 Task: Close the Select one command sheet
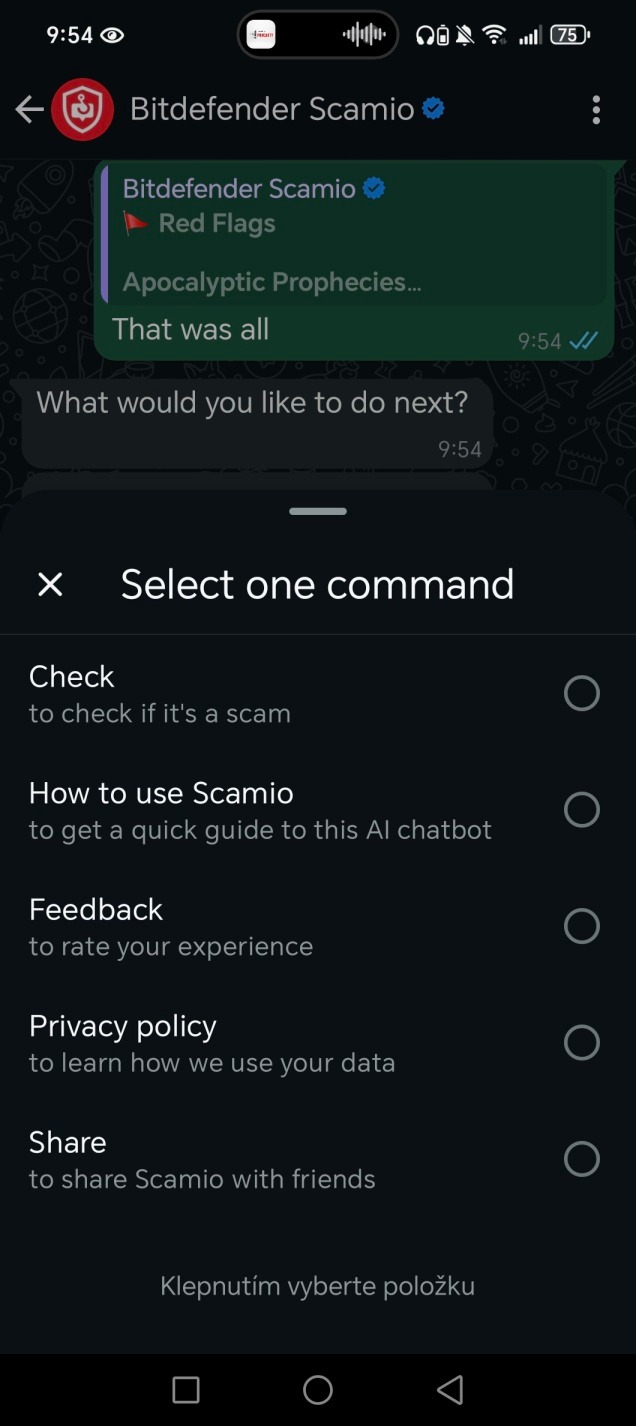click(x=50, y=585)
